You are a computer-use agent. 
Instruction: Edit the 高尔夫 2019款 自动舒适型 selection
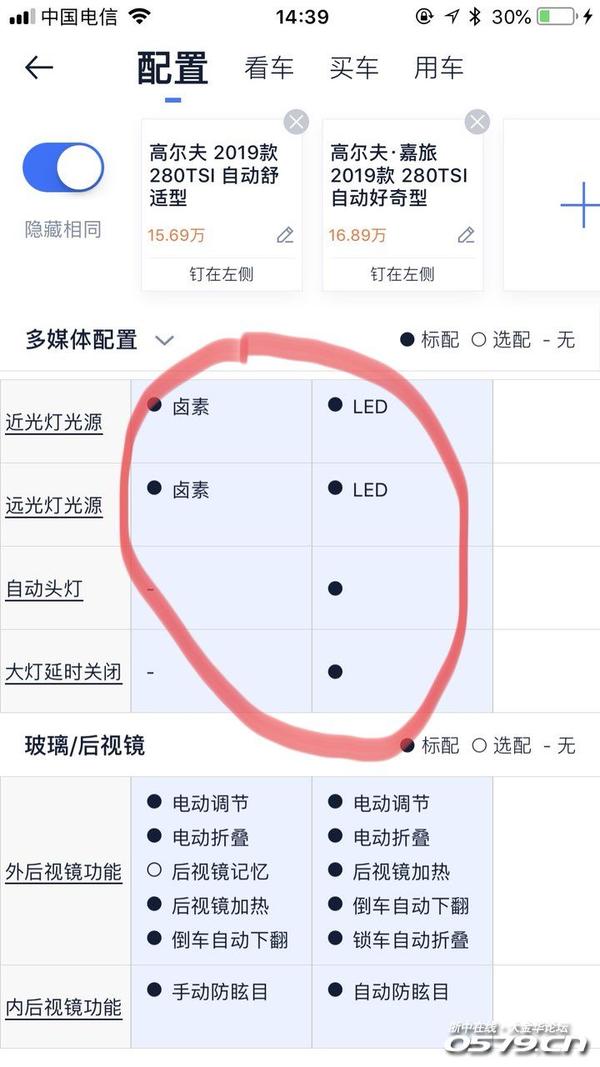285,236
